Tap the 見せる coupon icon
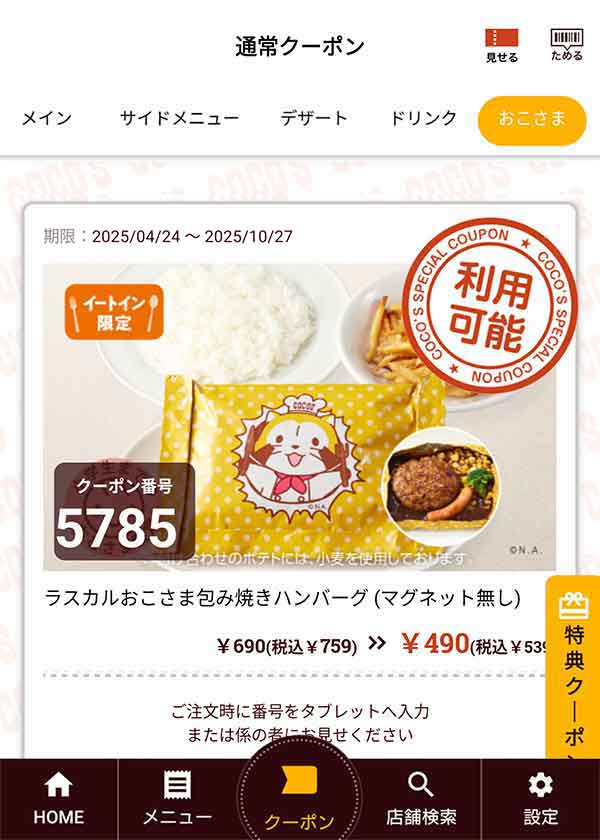Viewport: 600px width, 840px height. [x=502, y=45]
